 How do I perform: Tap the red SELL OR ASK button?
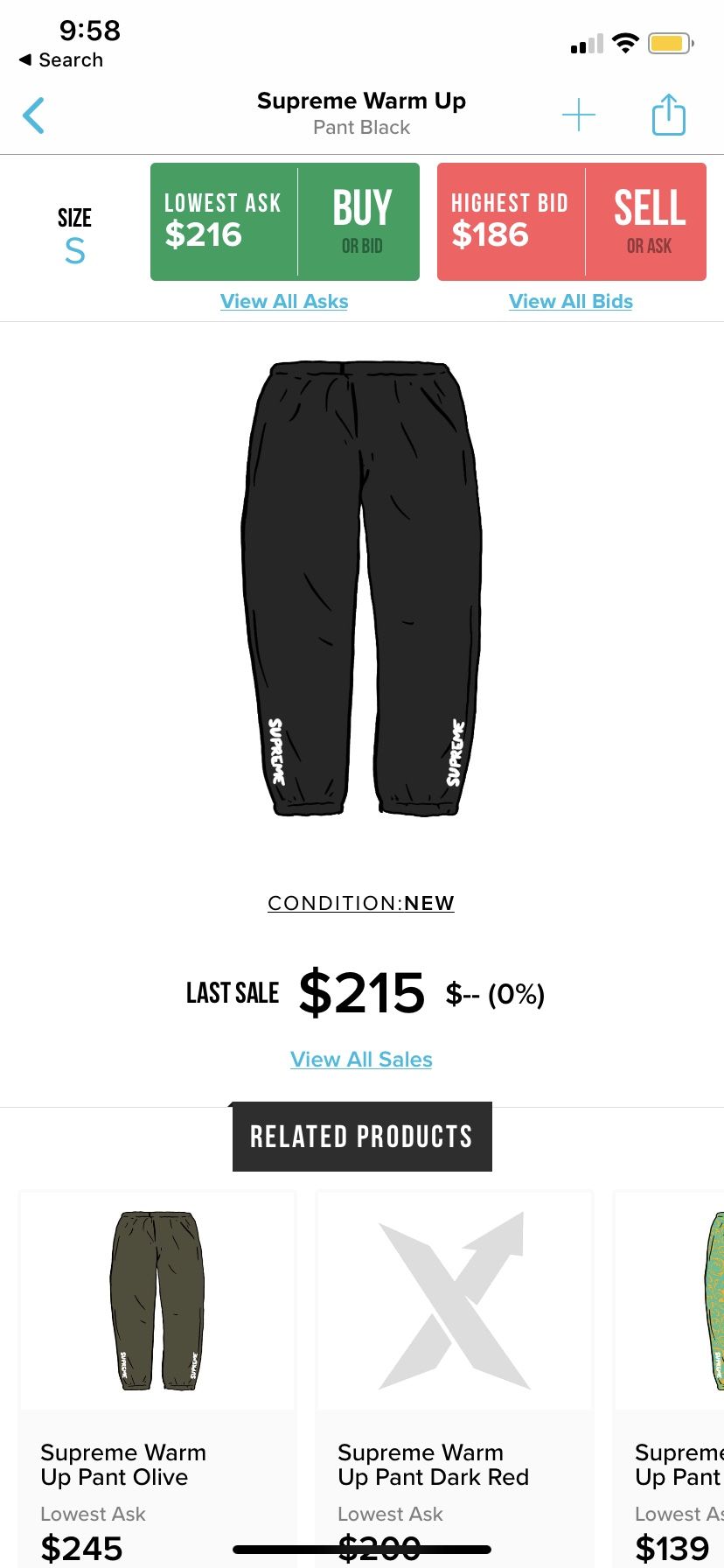[649, 219]
